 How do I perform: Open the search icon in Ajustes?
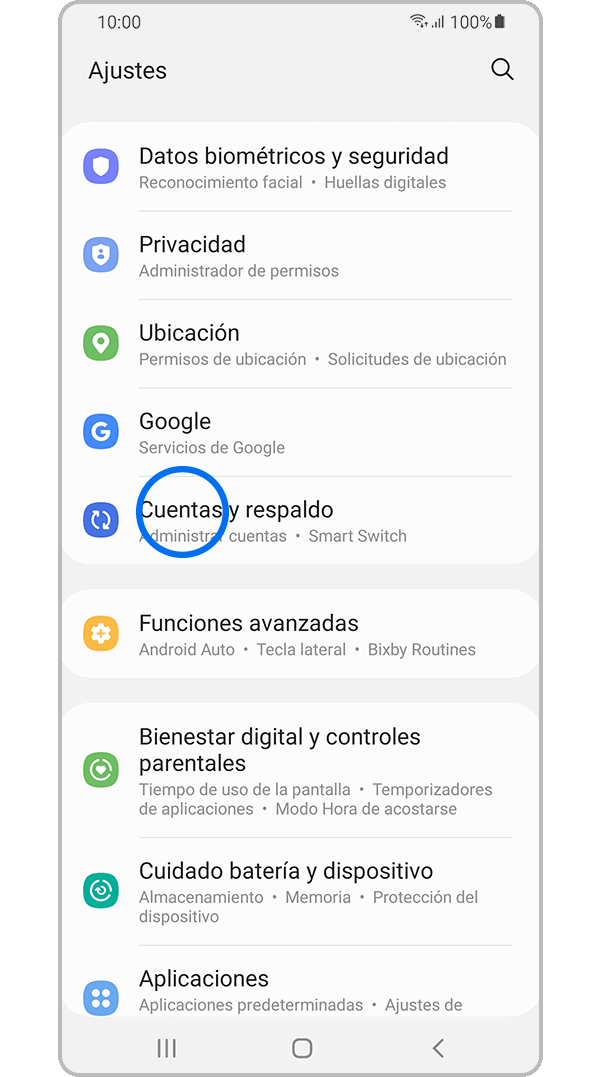(x=502, y=70)
